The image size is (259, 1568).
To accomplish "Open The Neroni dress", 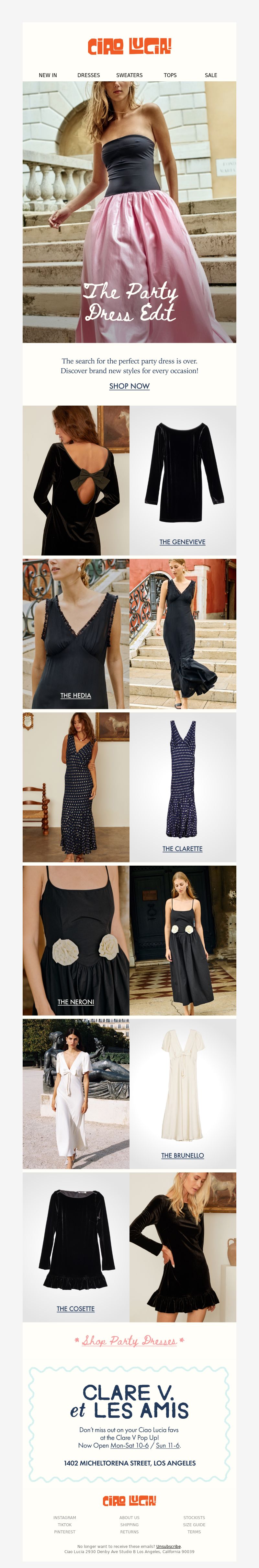I will pyautogui.click(x=76, y=1002).
